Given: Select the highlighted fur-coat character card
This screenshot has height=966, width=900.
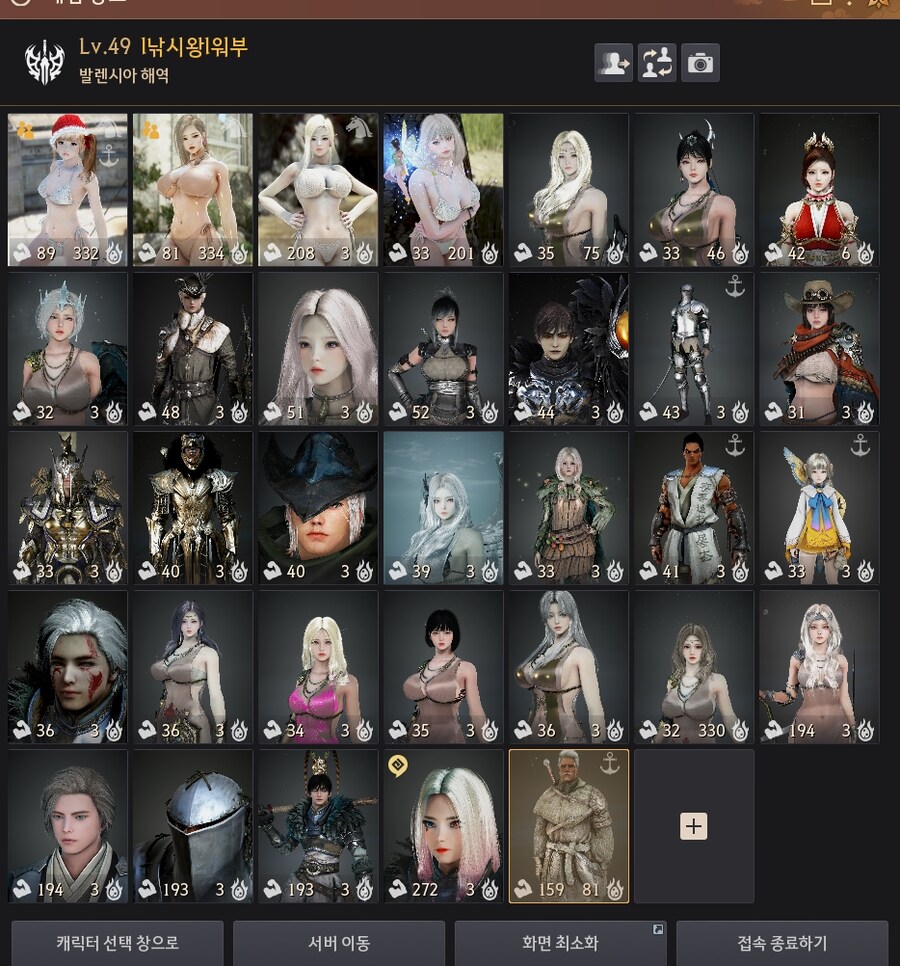Looking at the screenshot, I should (568, 826).
